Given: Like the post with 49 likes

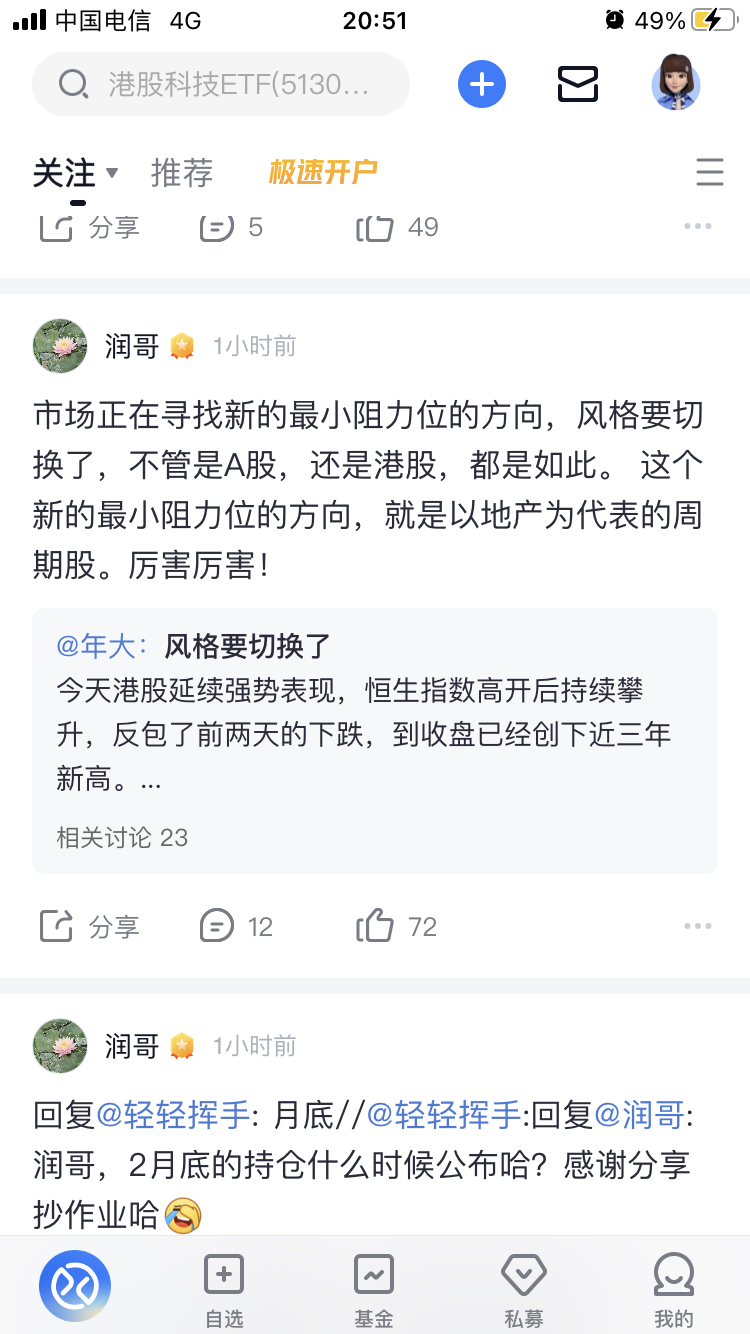Looking at the screenshot, I should point(396,228).
